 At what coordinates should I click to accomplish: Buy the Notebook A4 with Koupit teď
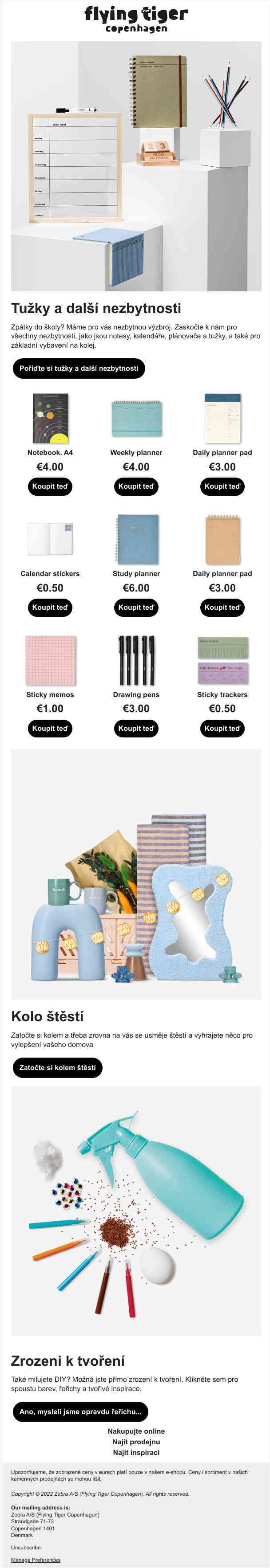point(50,486)
